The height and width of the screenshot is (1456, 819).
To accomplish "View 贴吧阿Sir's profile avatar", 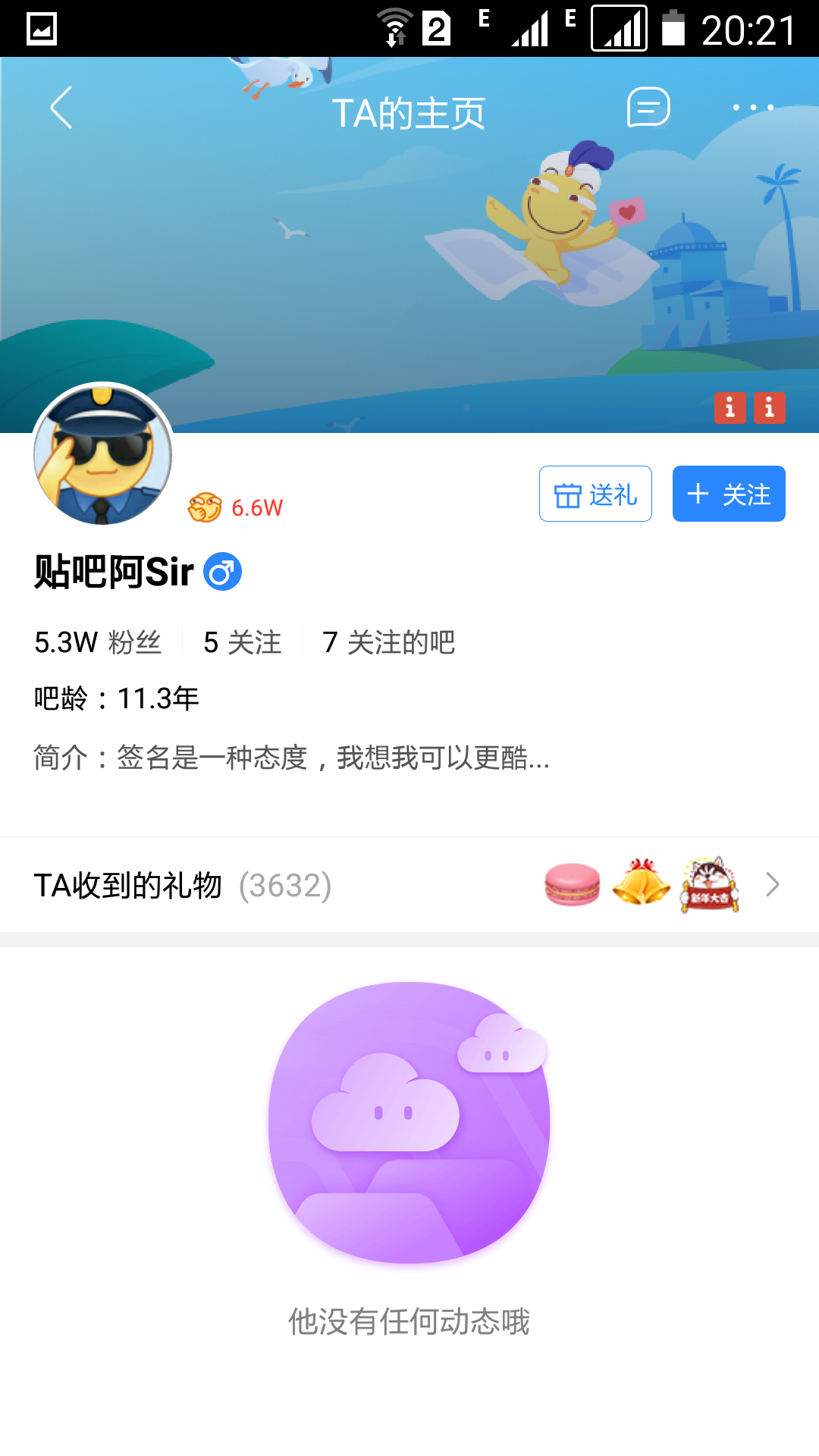I will click(103, 455).
